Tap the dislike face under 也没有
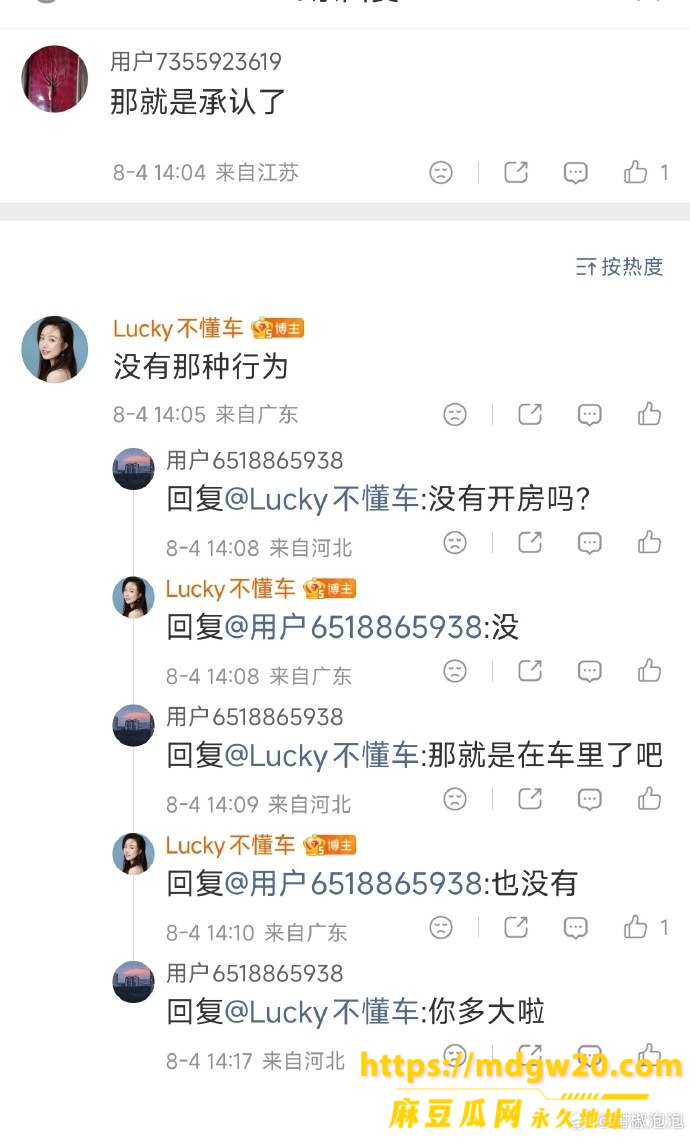The width and height of the screenshot is (690, 1137). pyautogui.click(x=441, y=927)
